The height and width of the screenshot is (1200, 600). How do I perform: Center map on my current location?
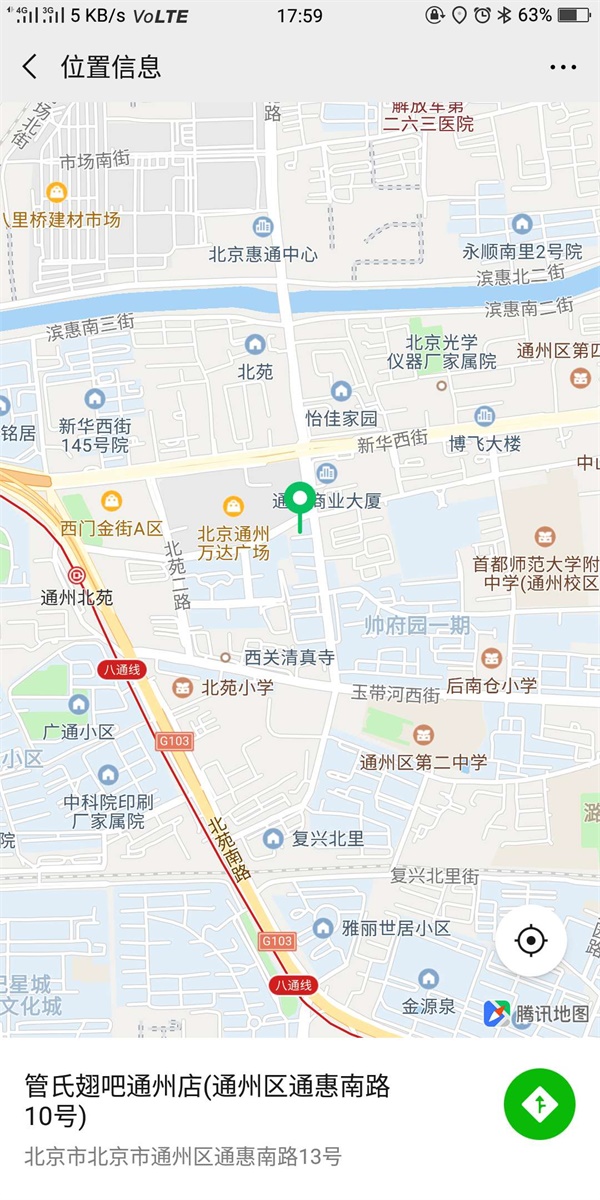[x=531, y=941]
